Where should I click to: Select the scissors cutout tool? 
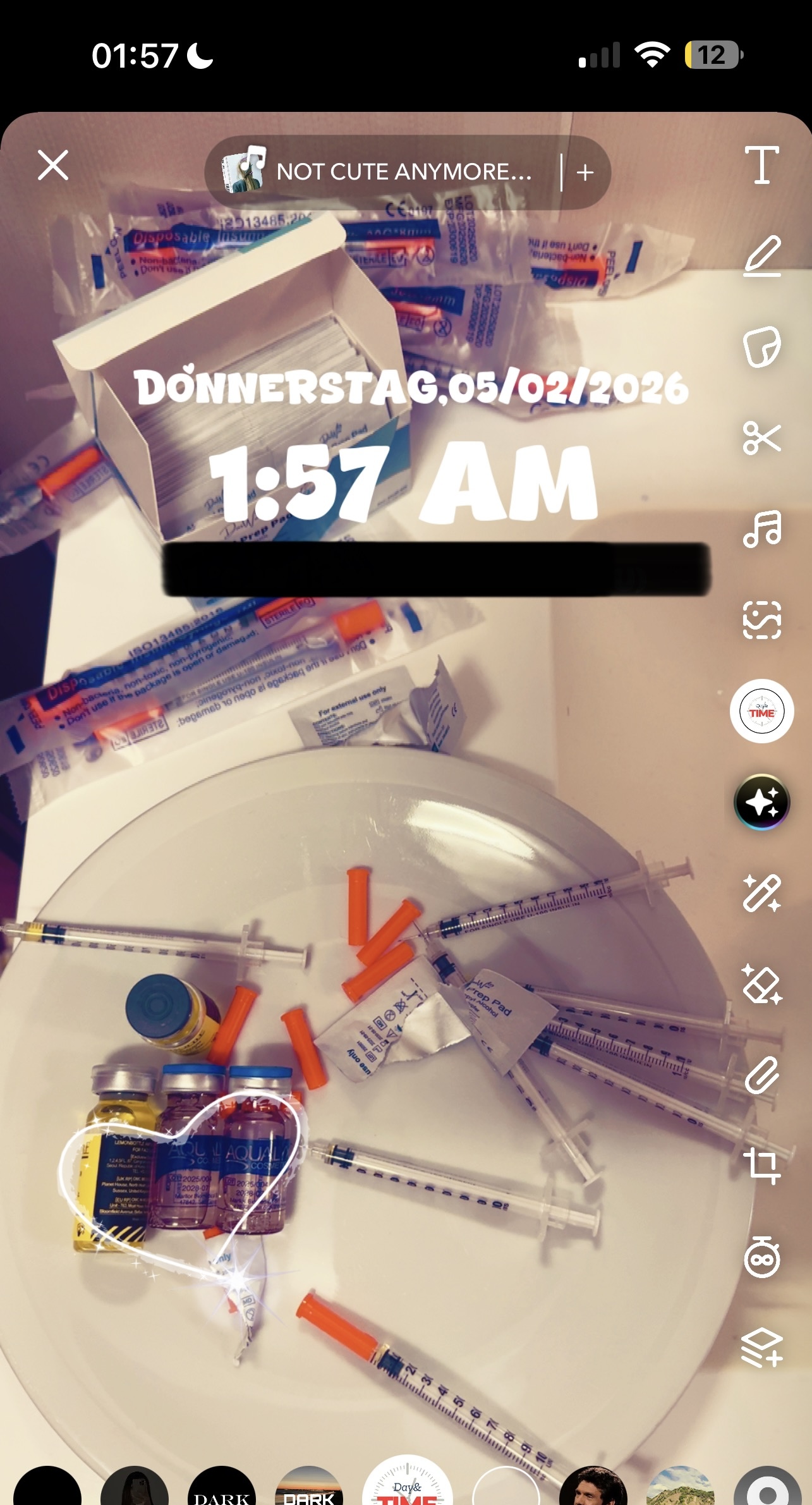tap(762, 437)
